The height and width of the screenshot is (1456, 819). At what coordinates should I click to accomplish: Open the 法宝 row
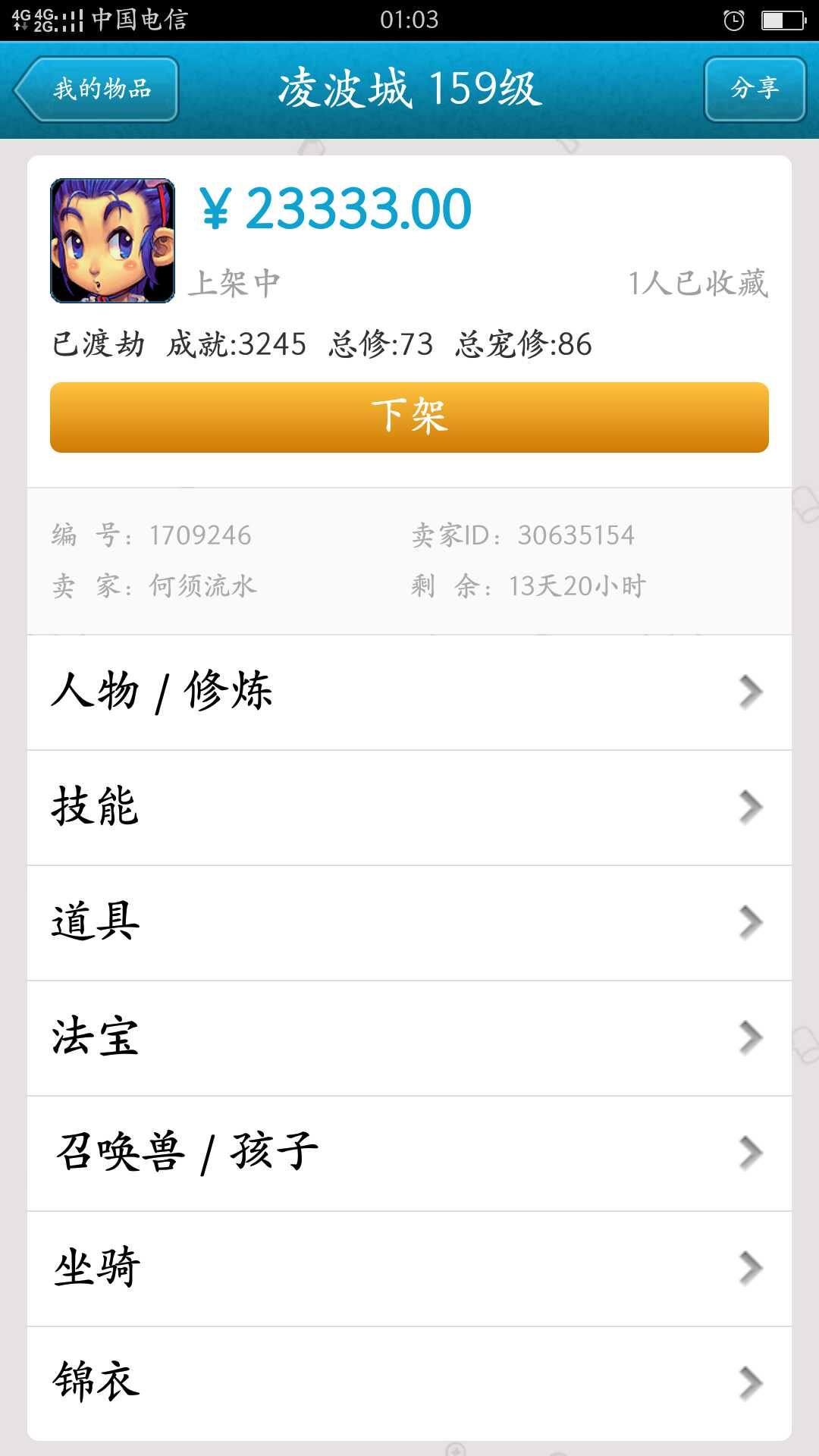coord(409,1038)
